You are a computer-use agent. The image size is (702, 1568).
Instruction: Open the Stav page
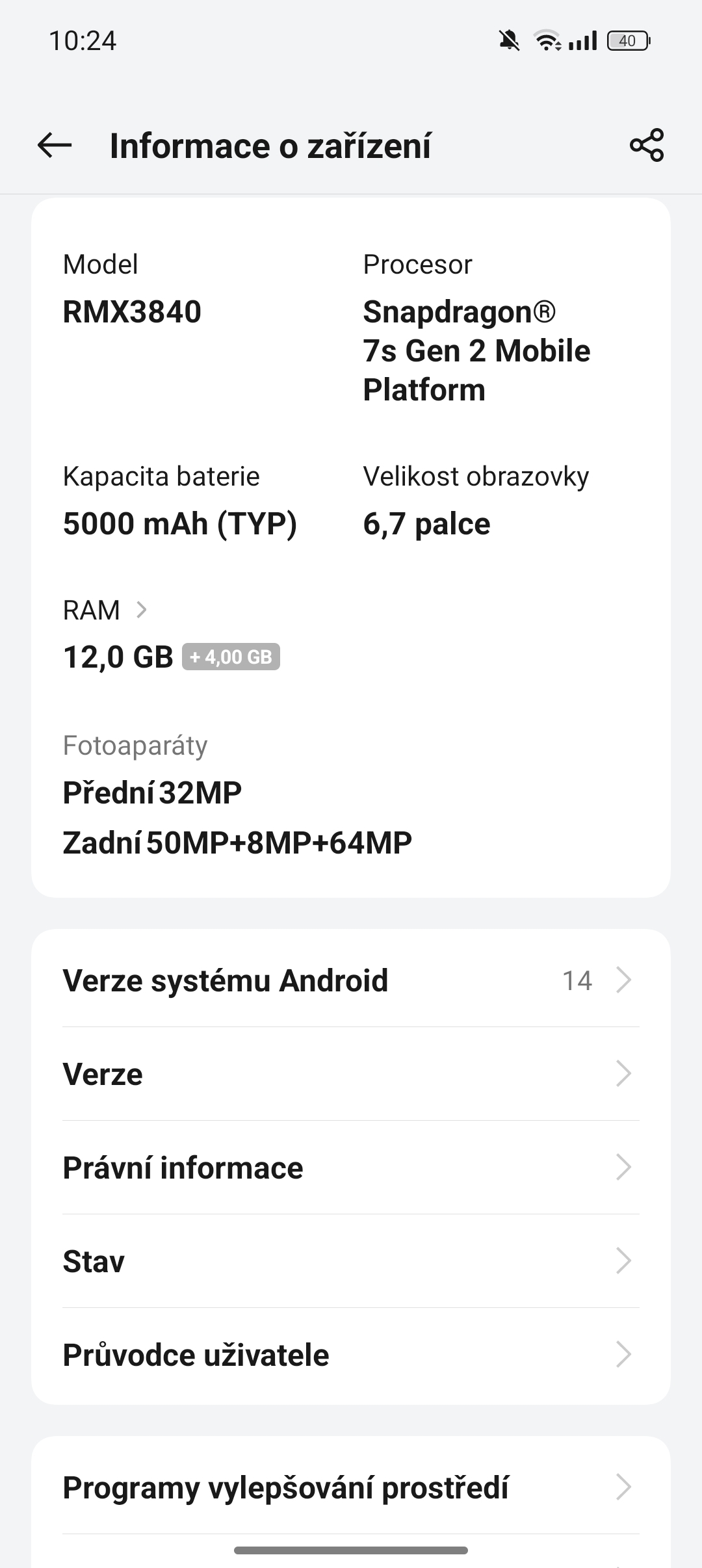click(x=351, y=1261)
